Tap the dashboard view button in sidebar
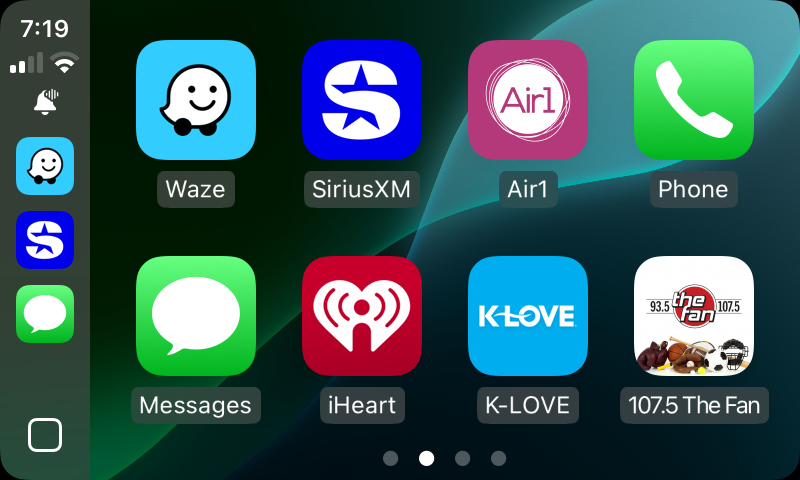The height and width of the screenshot is (480, 800). pos(45,435)
